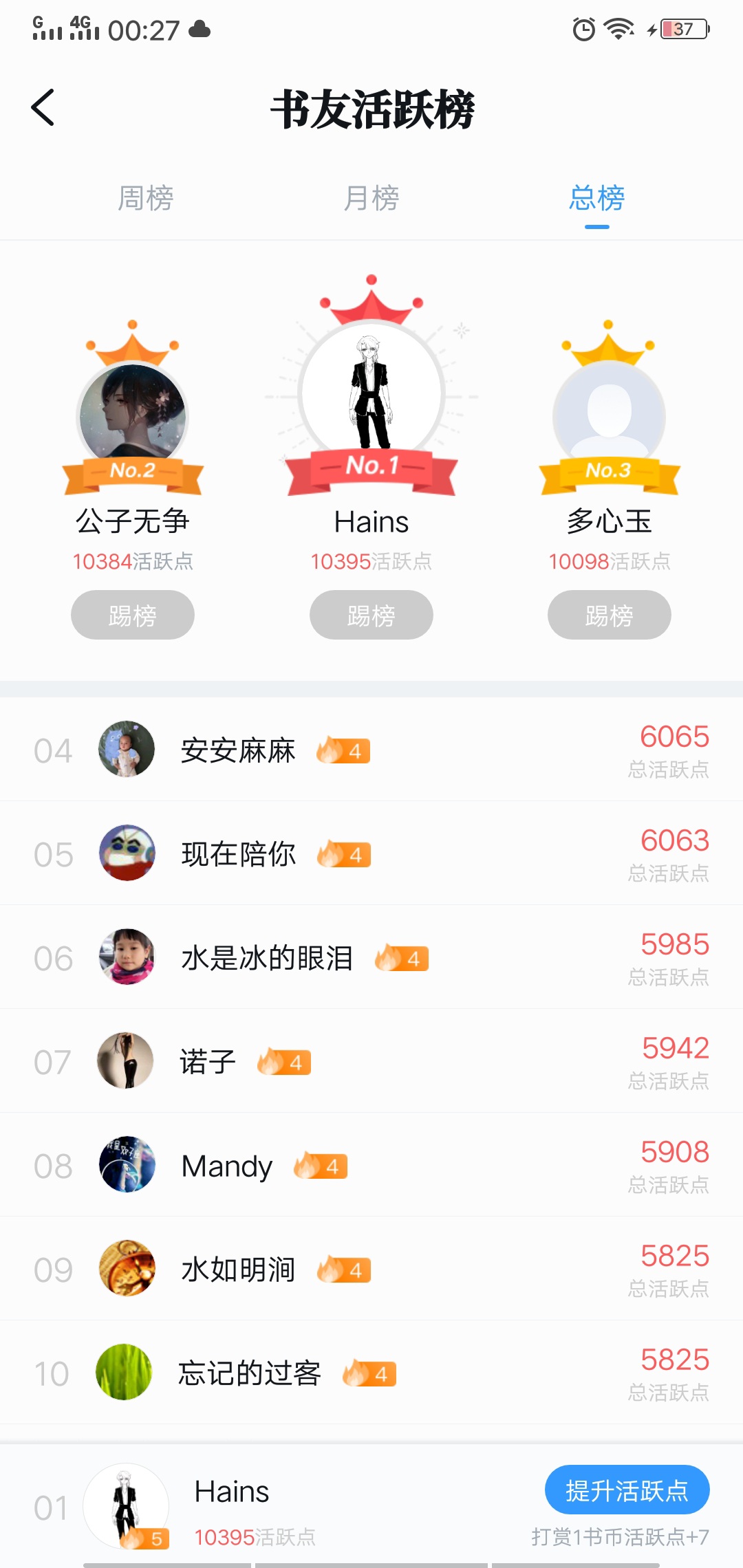Switch to the 周榜 tab
The image size is (743, 1568).
tap(145, 199)
